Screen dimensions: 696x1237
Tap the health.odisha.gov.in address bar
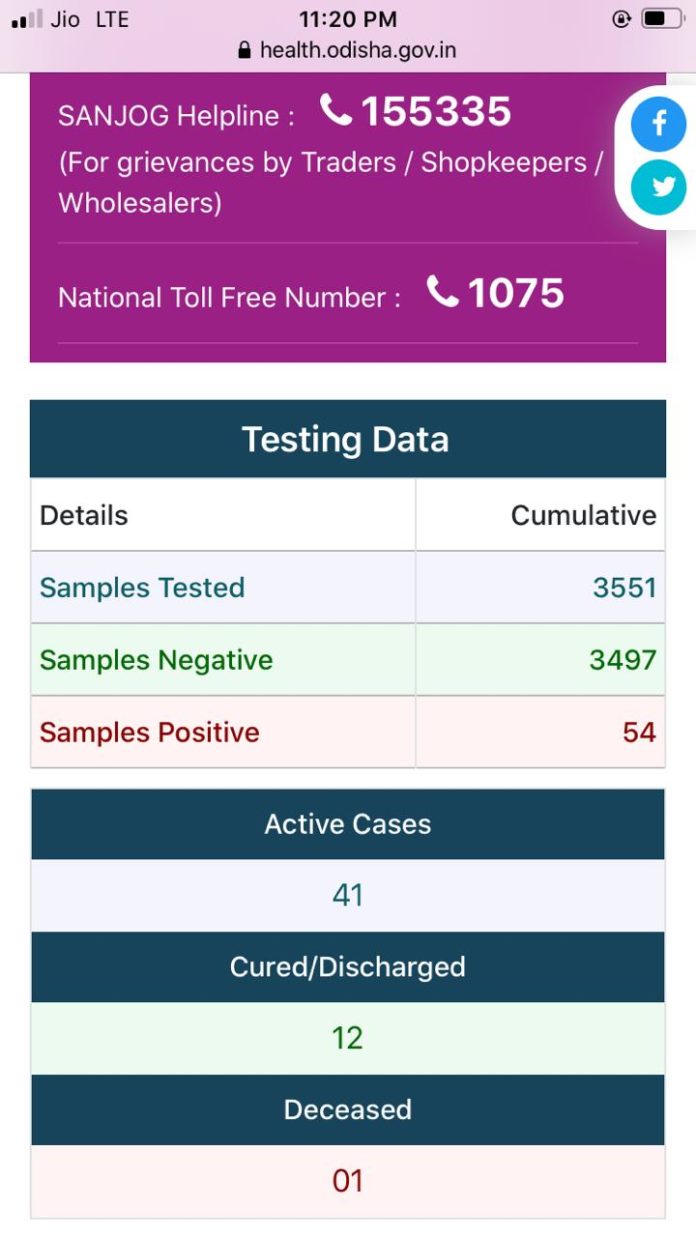point(347,50)
